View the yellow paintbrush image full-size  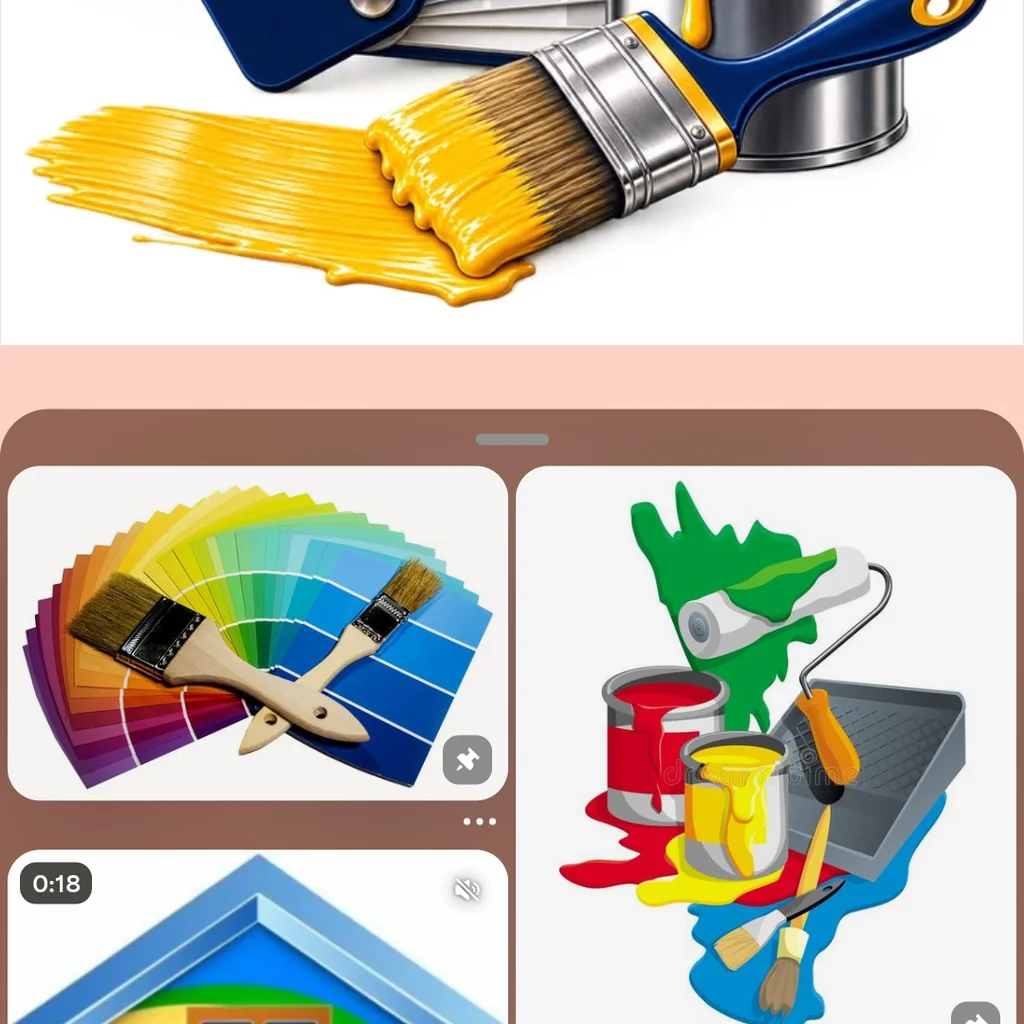coord(512,172)
